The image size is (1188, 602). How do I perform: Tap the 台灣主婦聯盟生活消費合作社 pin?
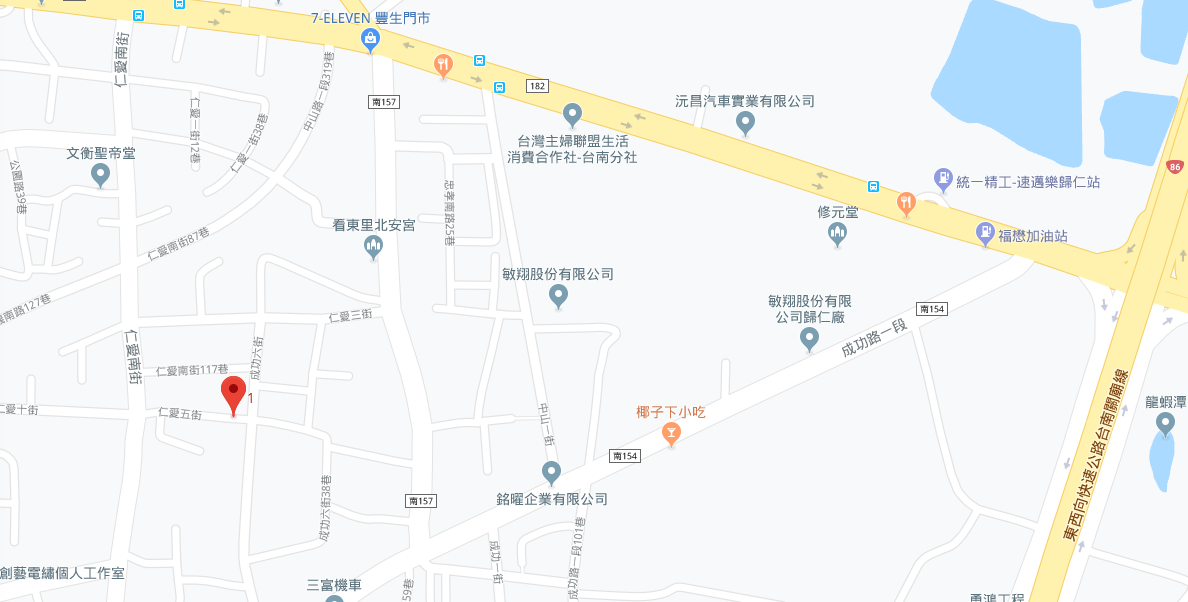point(572,114)
